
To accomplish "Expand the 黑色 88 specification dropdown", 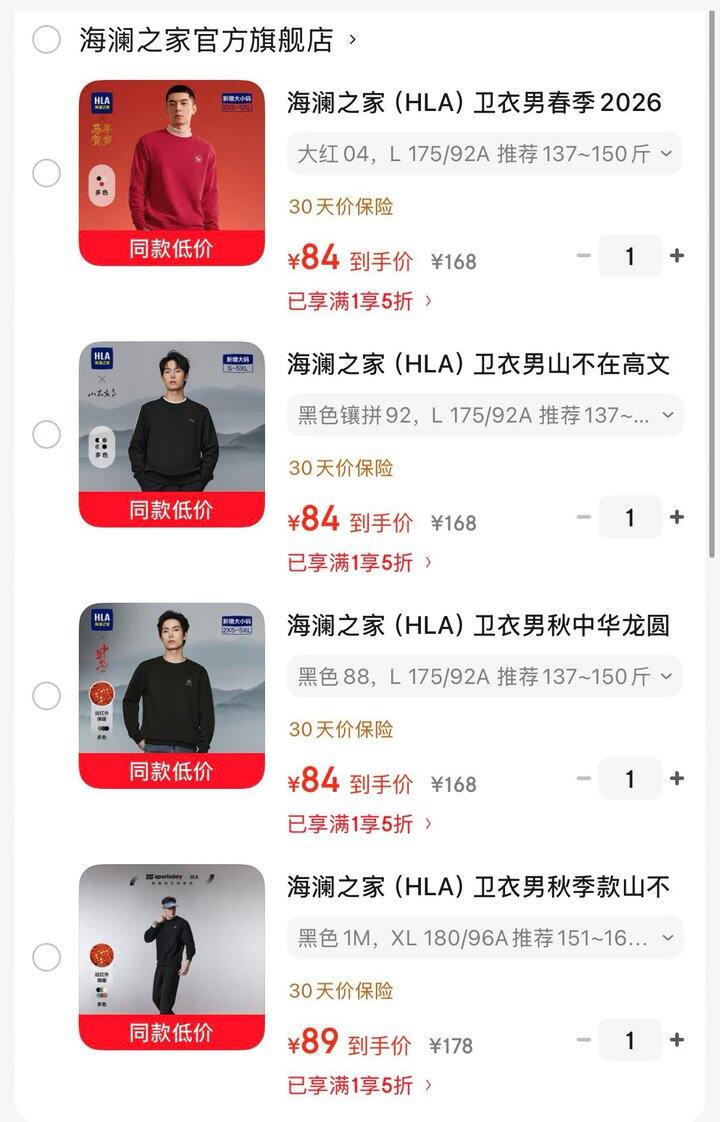I will 485,677.
